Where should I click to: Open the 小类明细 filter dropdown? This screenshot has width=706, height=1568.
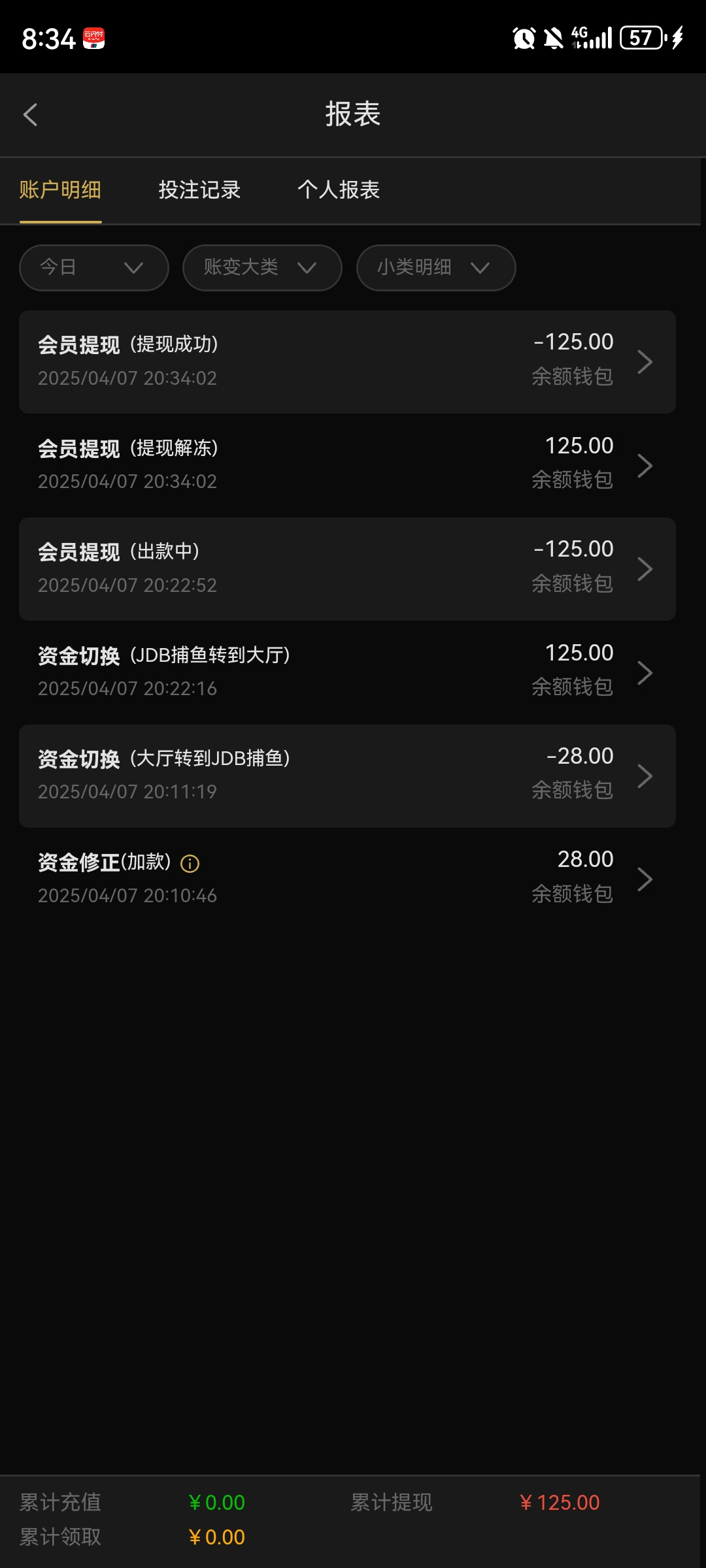click(435, 268)
